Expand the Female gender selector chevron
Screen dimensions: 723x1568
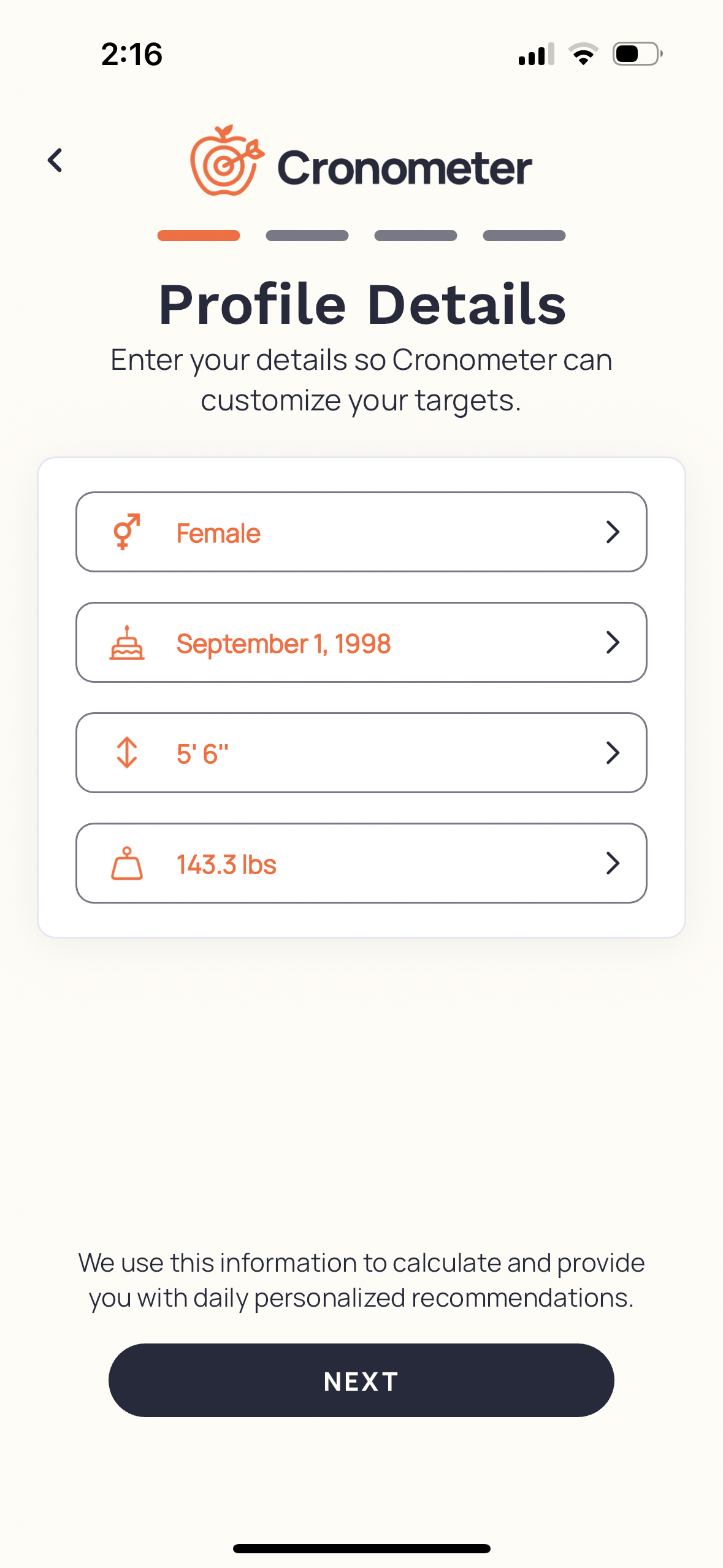pos(613,532)
